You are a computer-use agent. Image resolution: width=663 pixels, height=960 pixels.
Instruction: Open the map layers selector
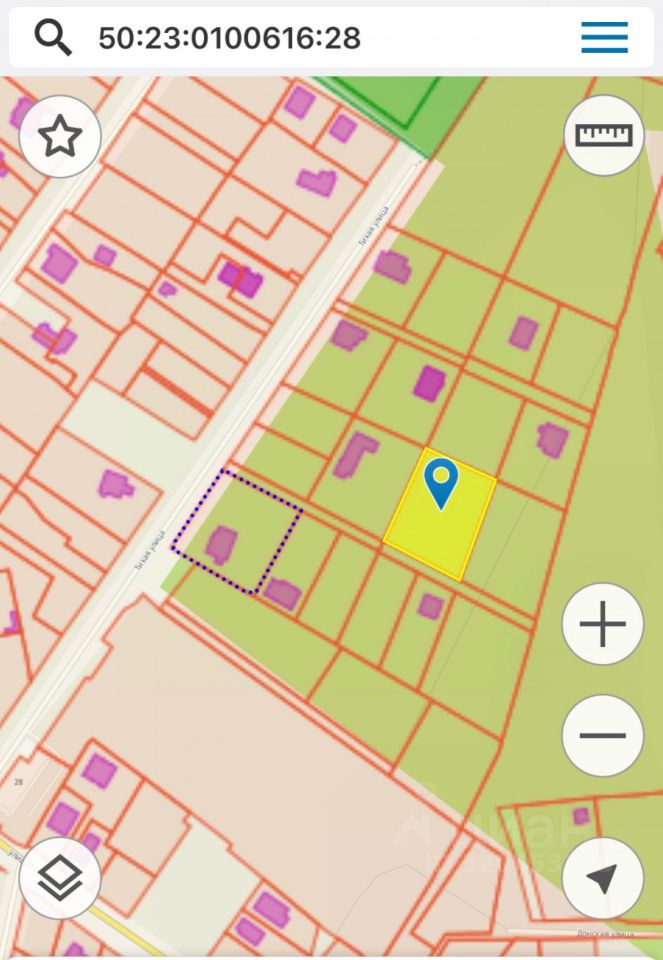[x=60, y=879]
